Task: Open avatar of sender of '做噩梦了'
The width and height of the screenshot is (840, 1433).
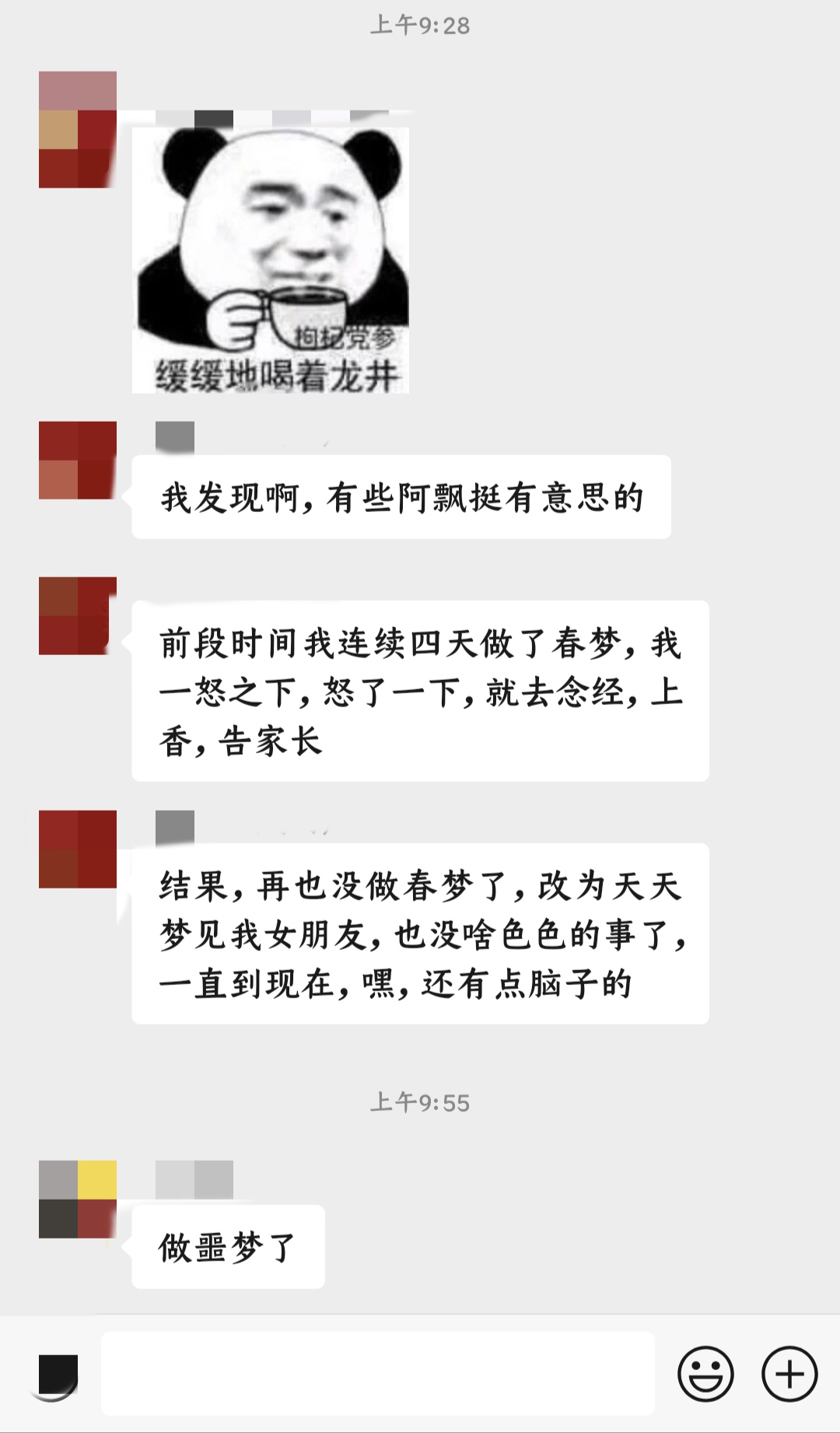Action: point(78,1199)
